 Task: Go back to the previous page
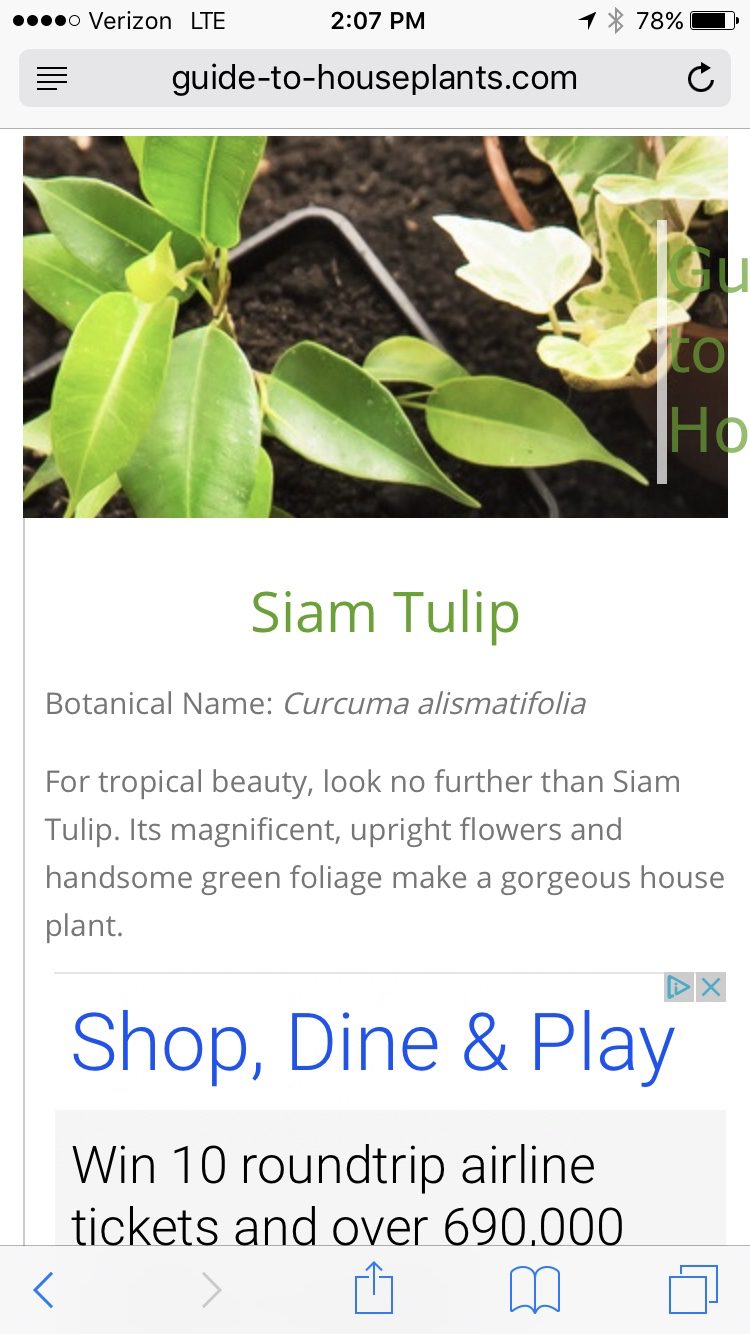click(43, 1290)
